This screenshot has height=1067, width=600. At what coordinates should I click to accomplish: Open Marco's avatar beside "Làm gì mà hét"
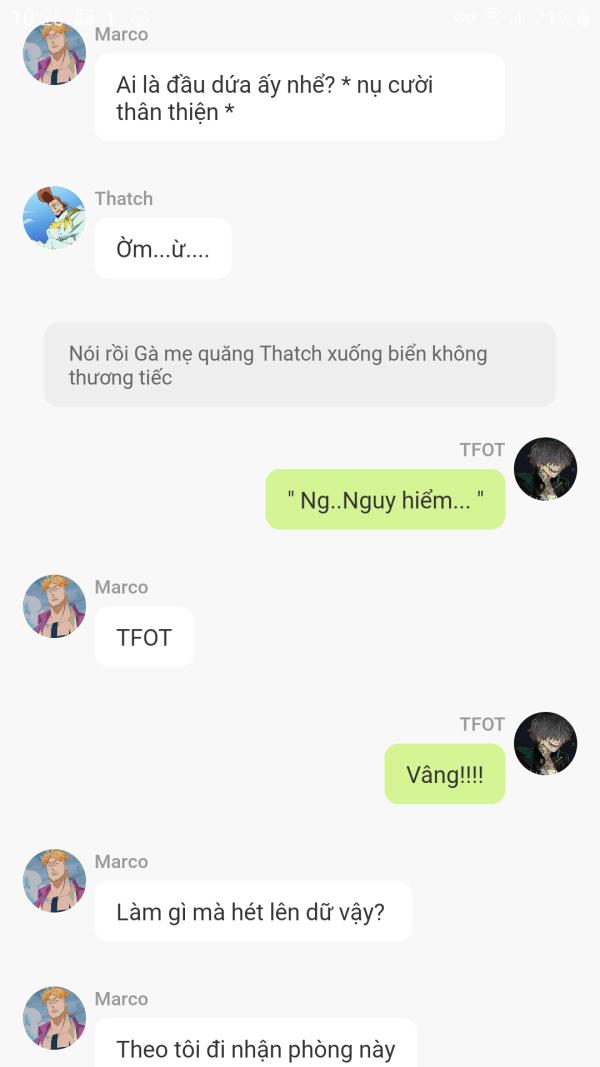click(54, 880)
